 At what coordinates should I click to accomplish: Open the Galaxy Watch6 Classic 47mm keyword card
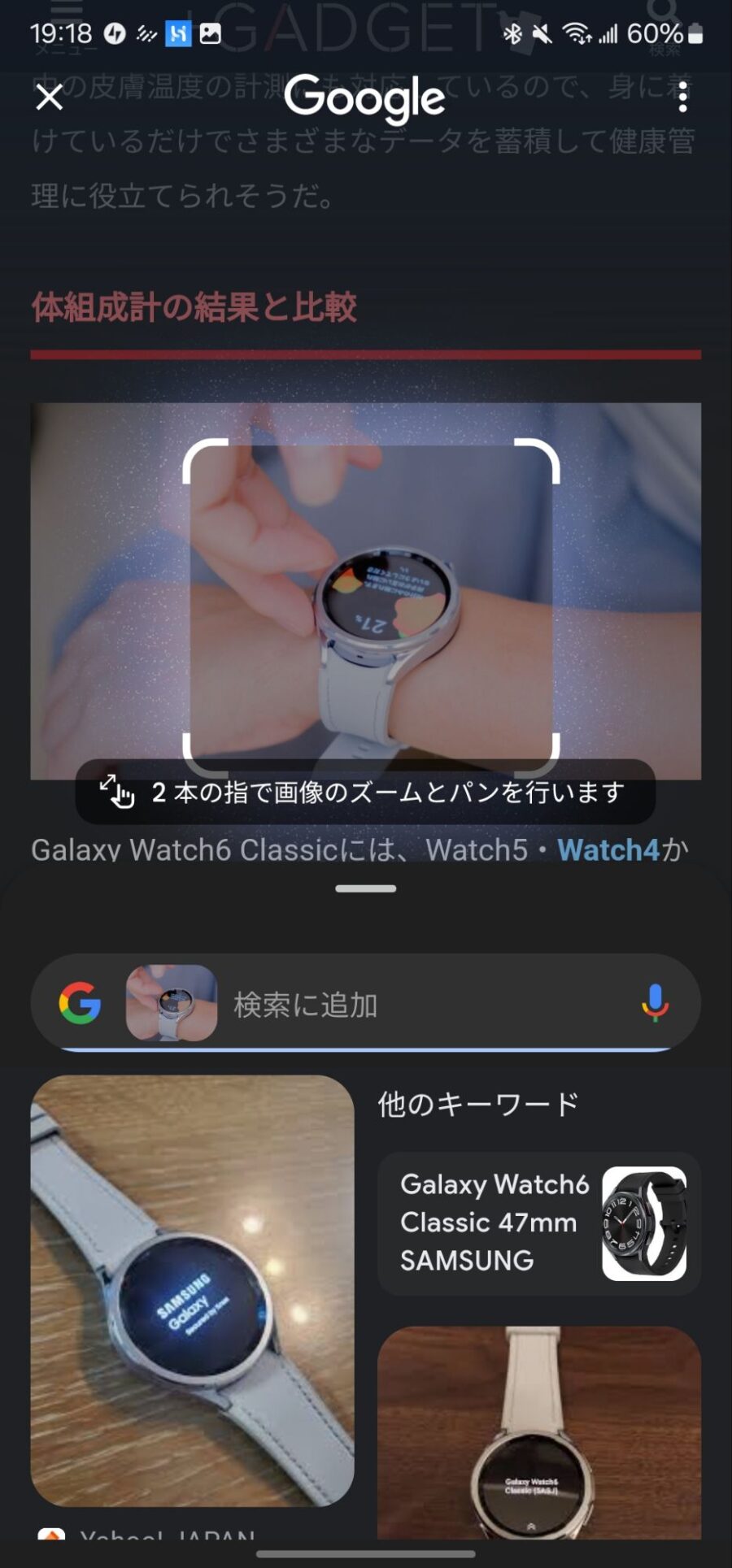tap(538, 1223)
